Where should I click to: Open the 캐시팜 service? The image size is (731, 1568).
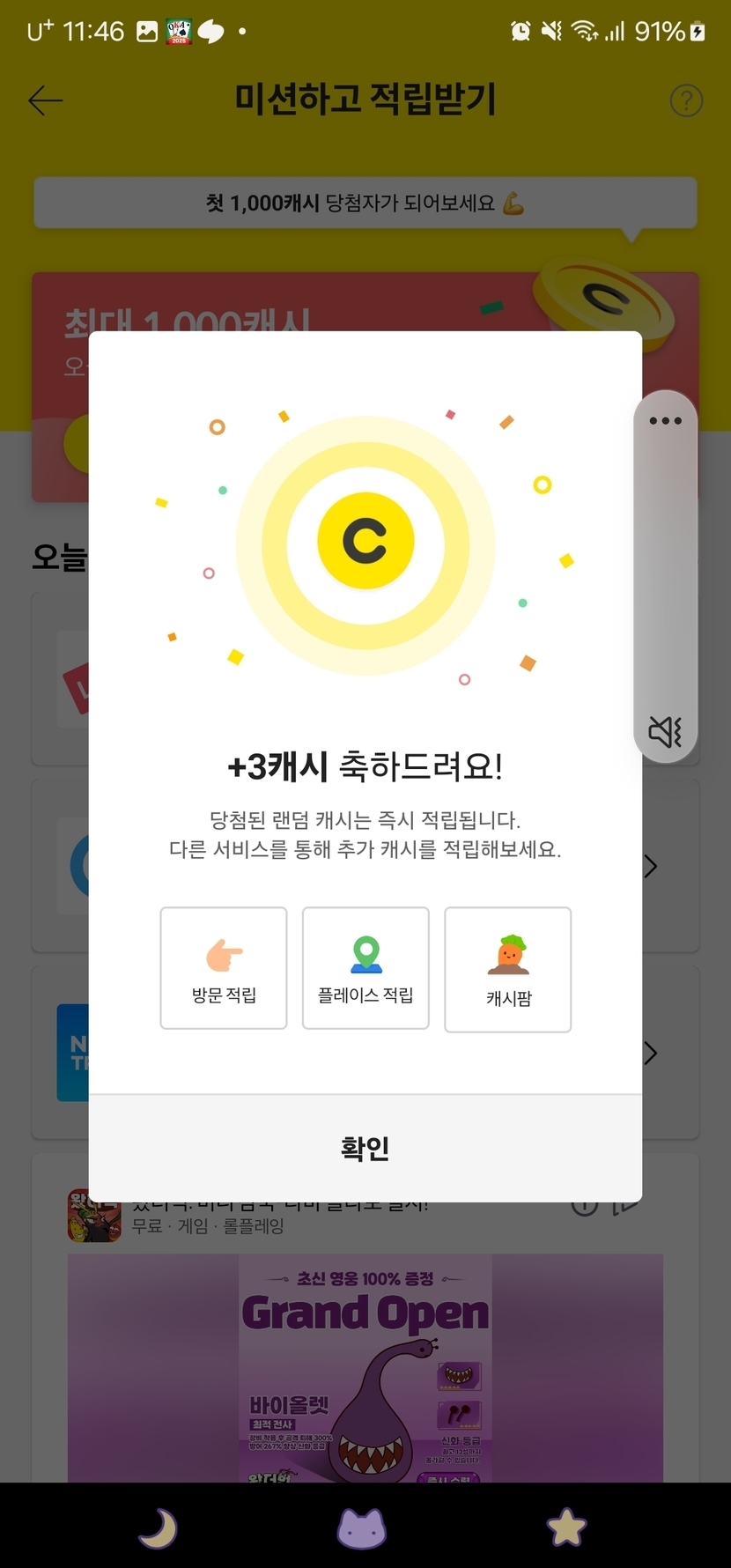tap(508, 969)
